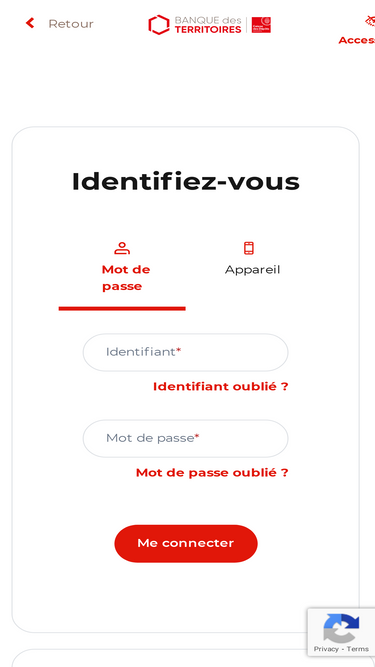Go back with the Retour button
The width and height of the screenshot is (375, 667).
click(60, 23)
